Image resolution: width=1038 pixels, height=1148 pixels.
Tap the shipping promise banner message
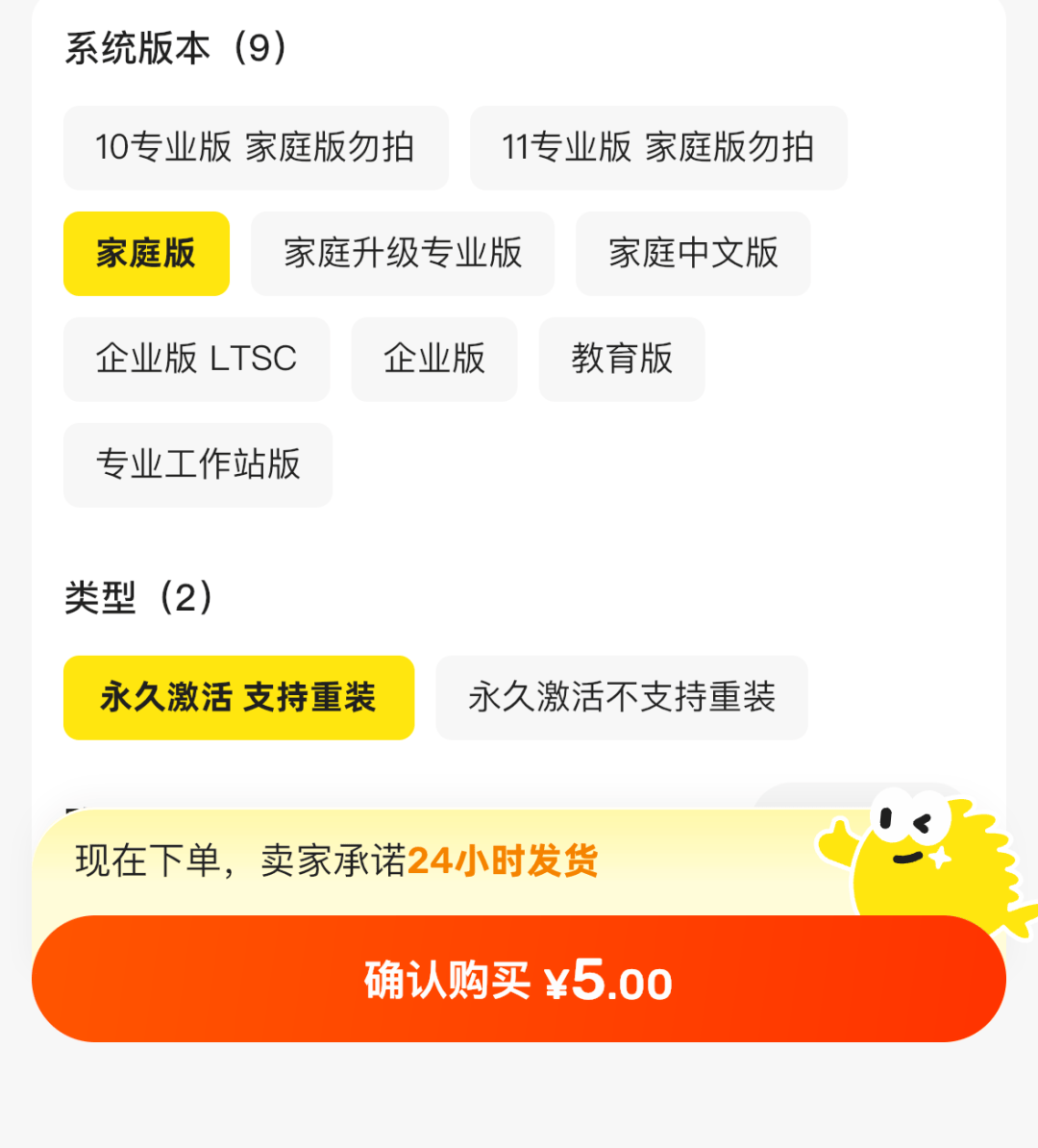pyautogui.click(x=336, y=862)
